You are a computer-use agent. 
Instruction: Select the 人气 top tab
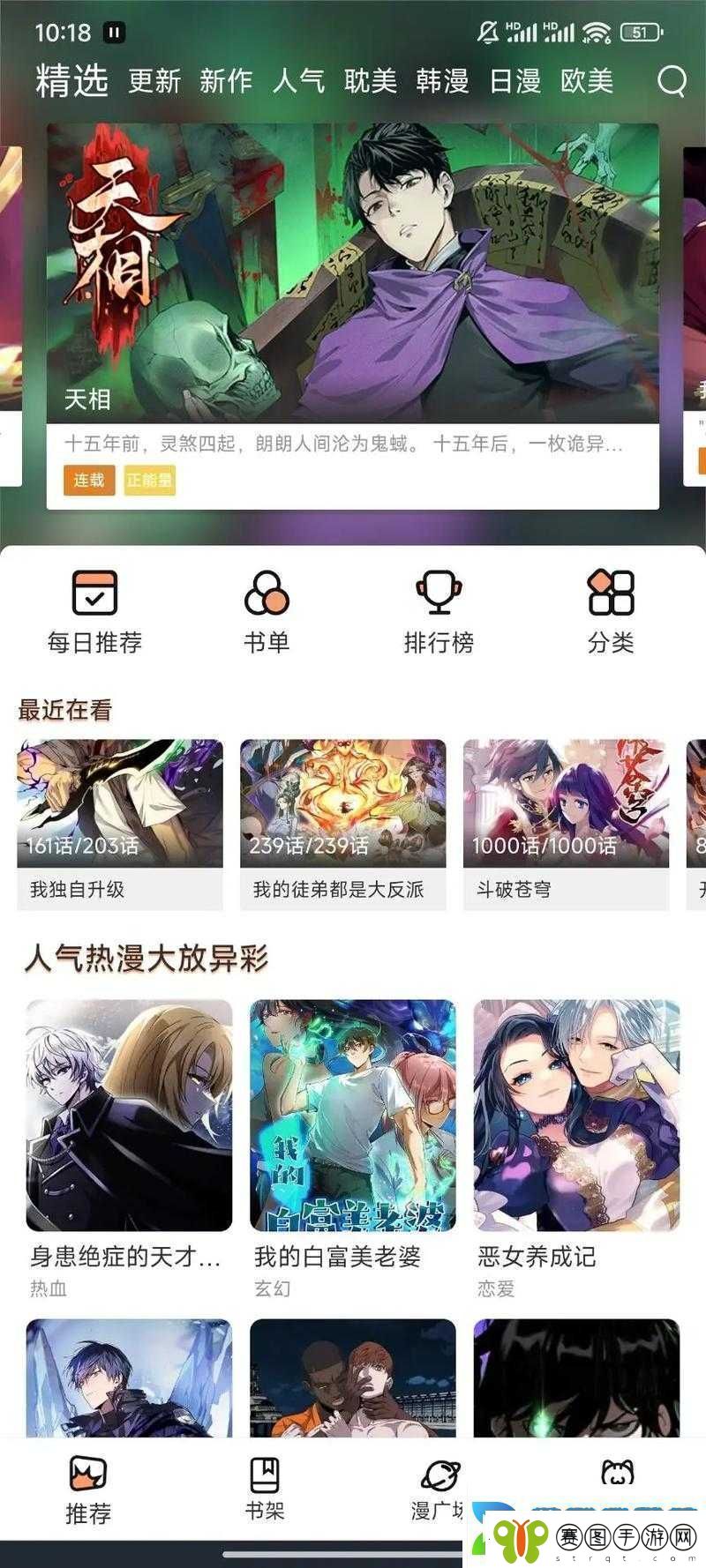(298, 81)
